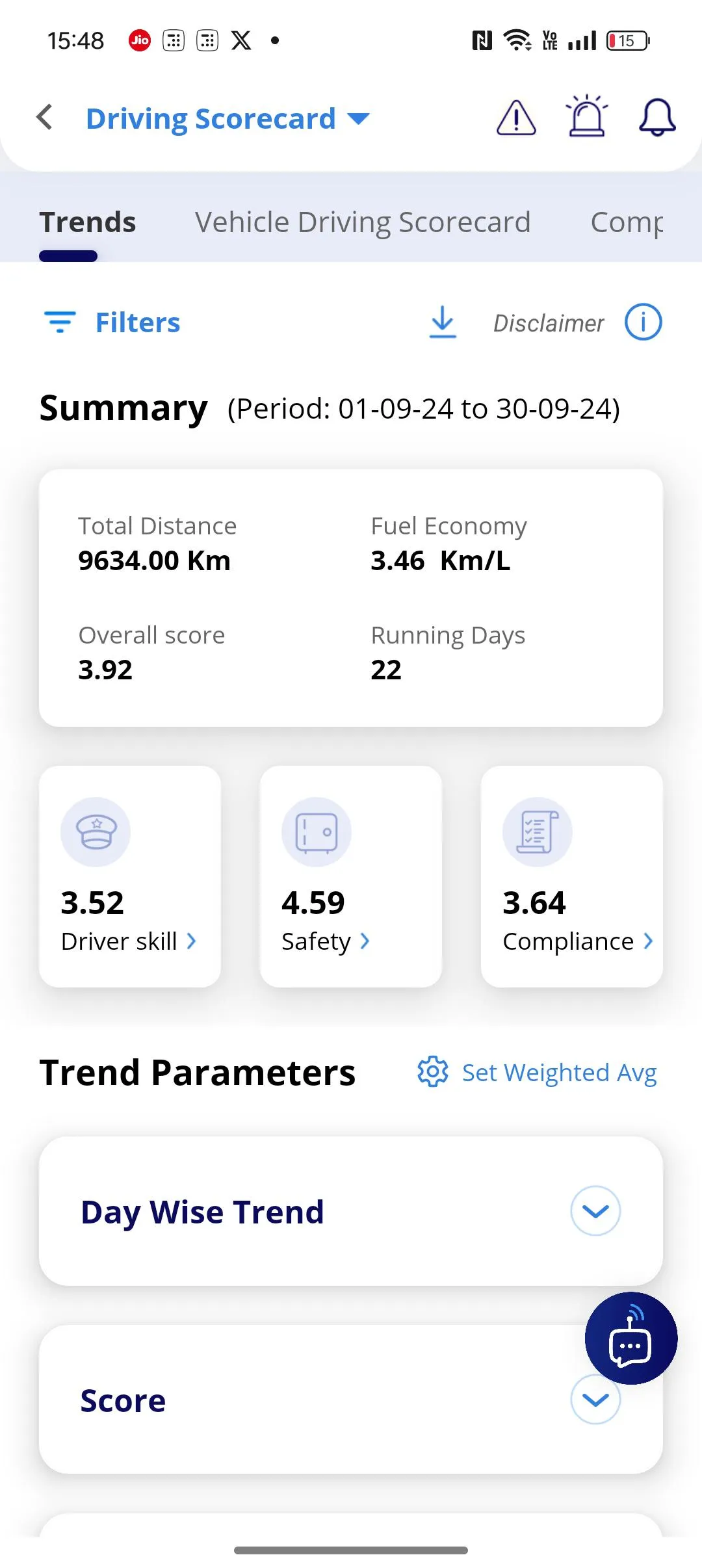Select the Trends tab

(x=87, y=221)
